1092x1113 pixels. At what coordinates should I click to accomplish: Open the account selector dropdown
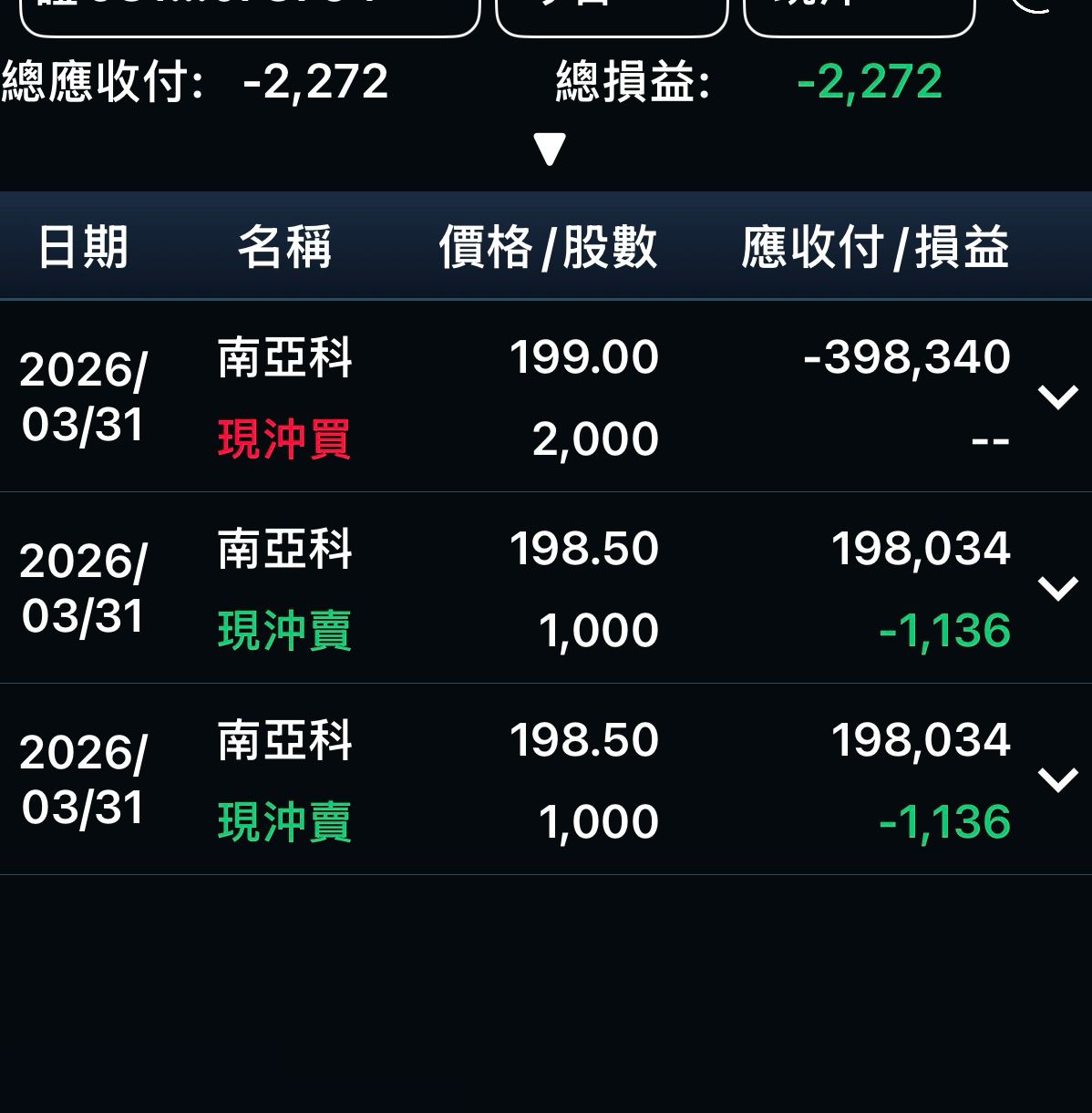click(249, 15)
